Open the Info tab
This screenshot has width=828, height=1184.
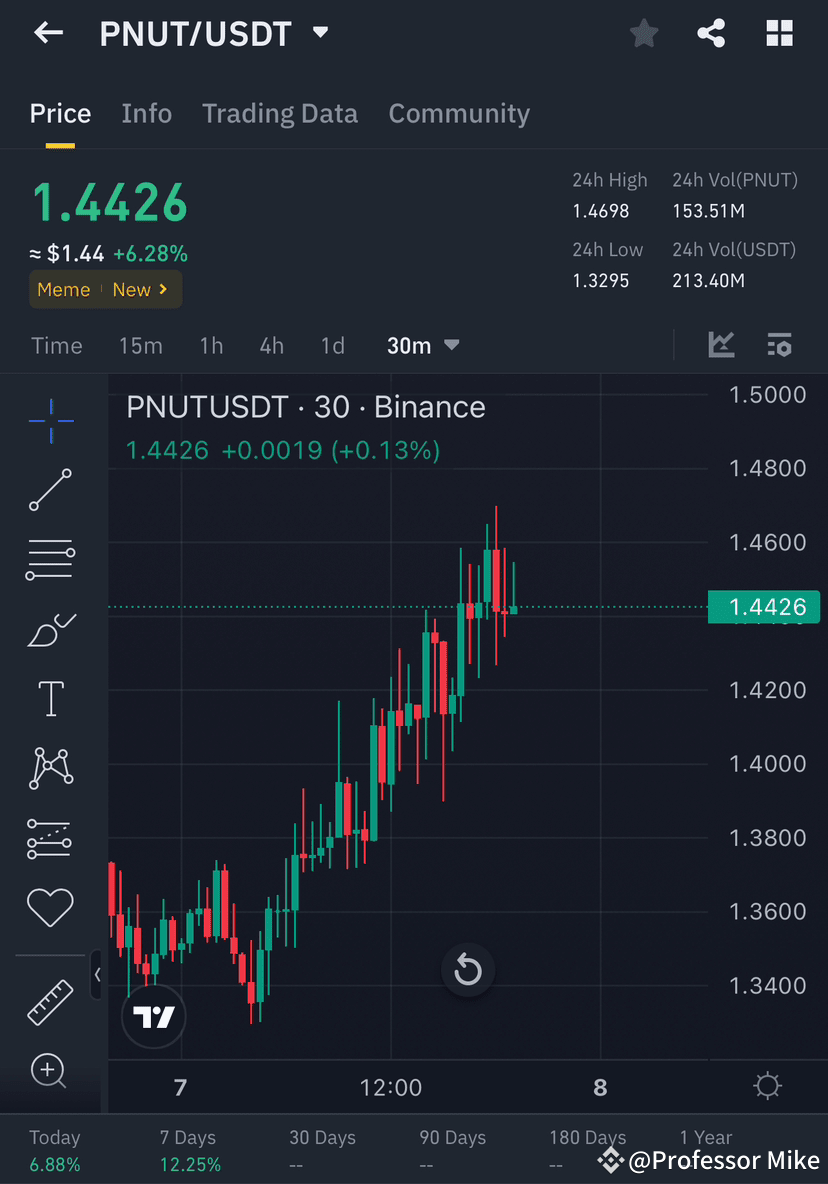click(146, 113)
